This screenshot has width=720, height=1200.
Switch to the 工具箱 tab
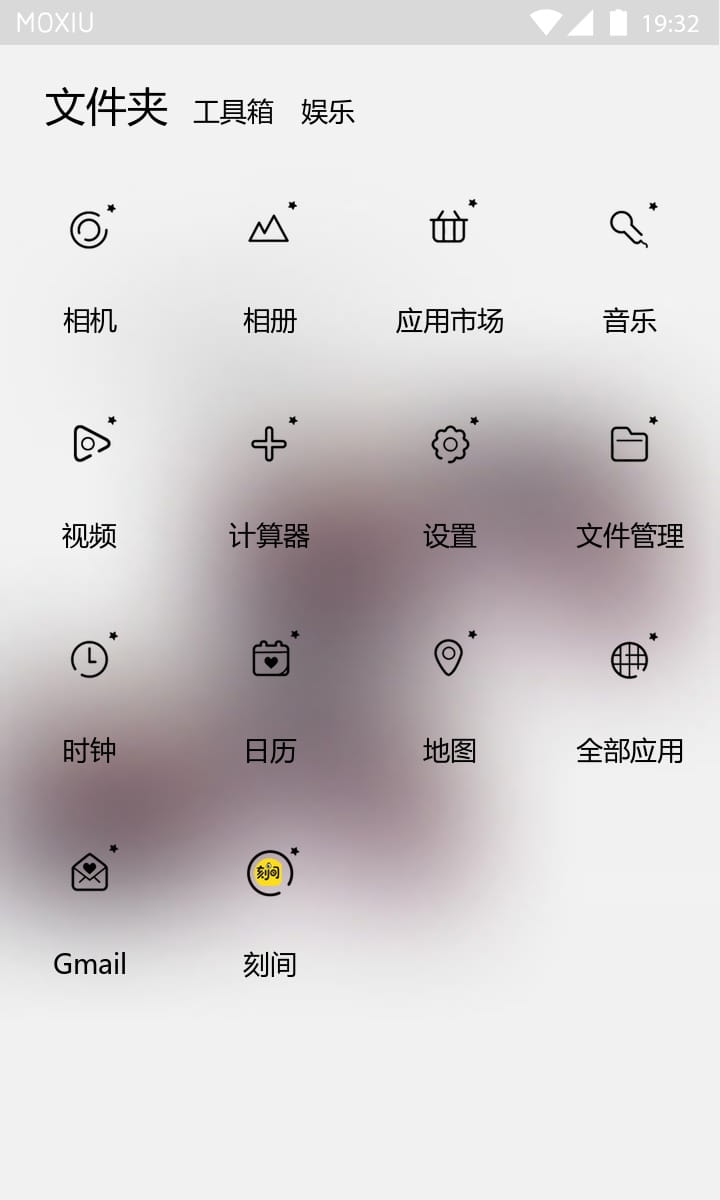[x=234, y=113]
